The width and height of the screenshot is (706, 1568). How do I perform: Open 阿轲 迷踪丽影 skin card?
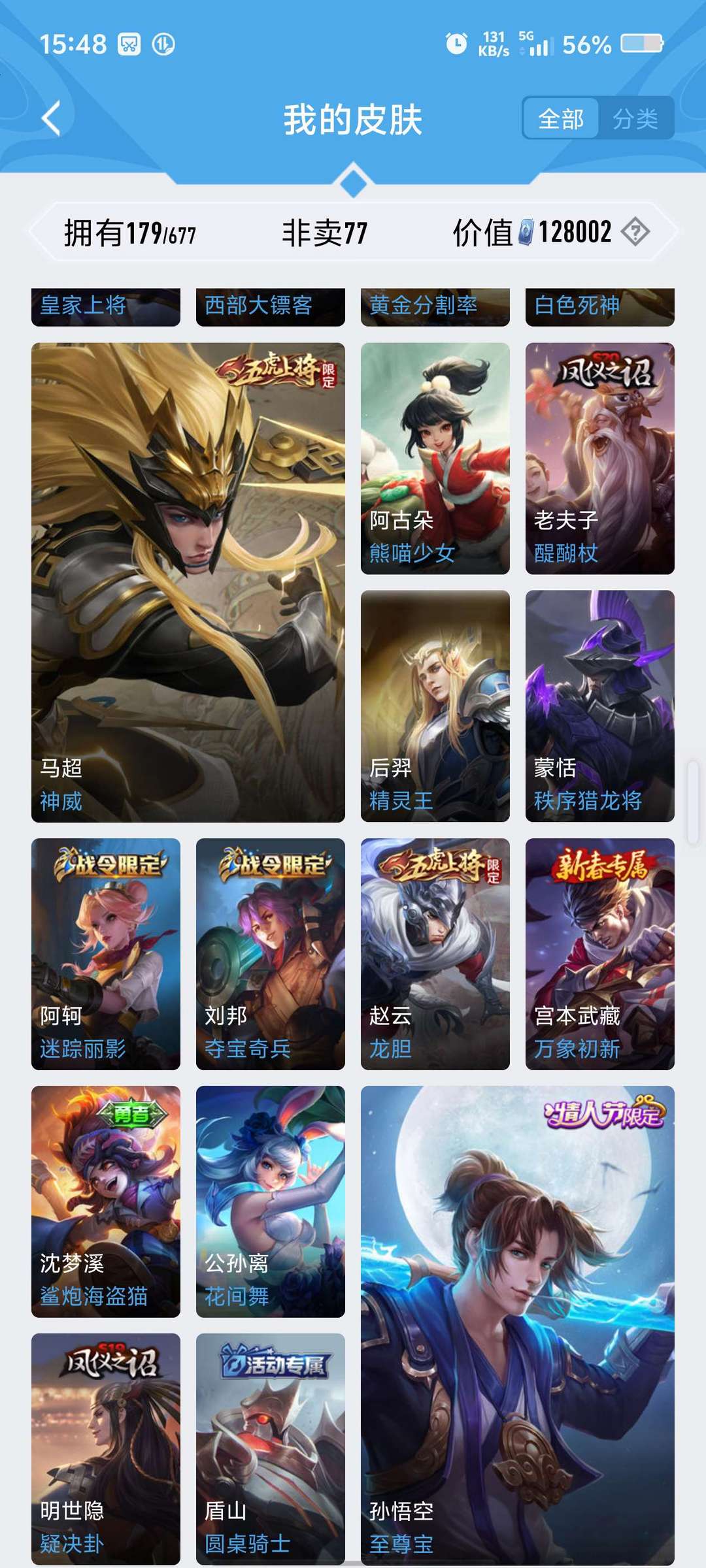[x=106, y=954]
